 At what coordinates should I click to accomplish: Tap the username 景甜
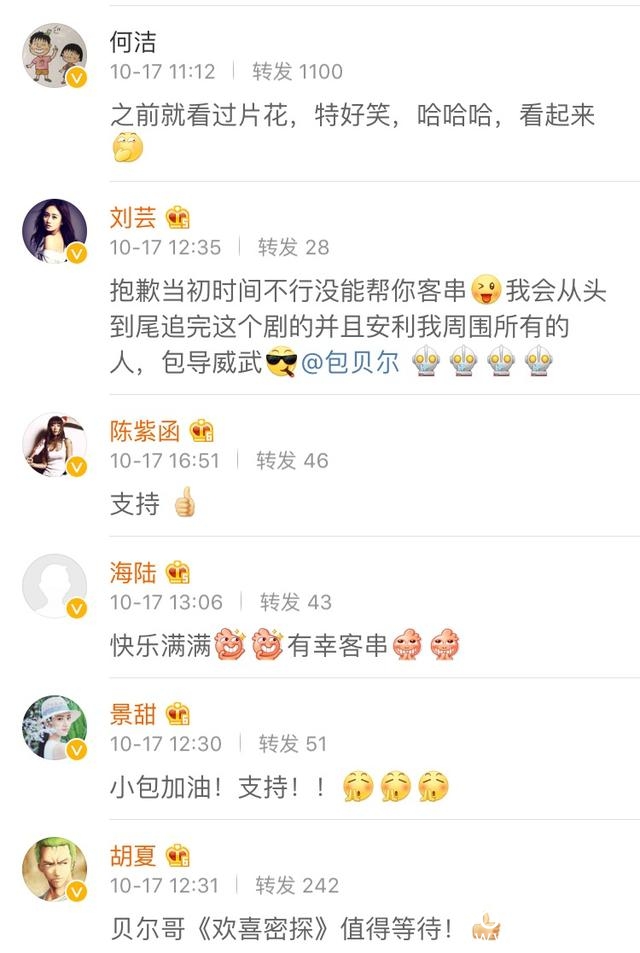132,714
